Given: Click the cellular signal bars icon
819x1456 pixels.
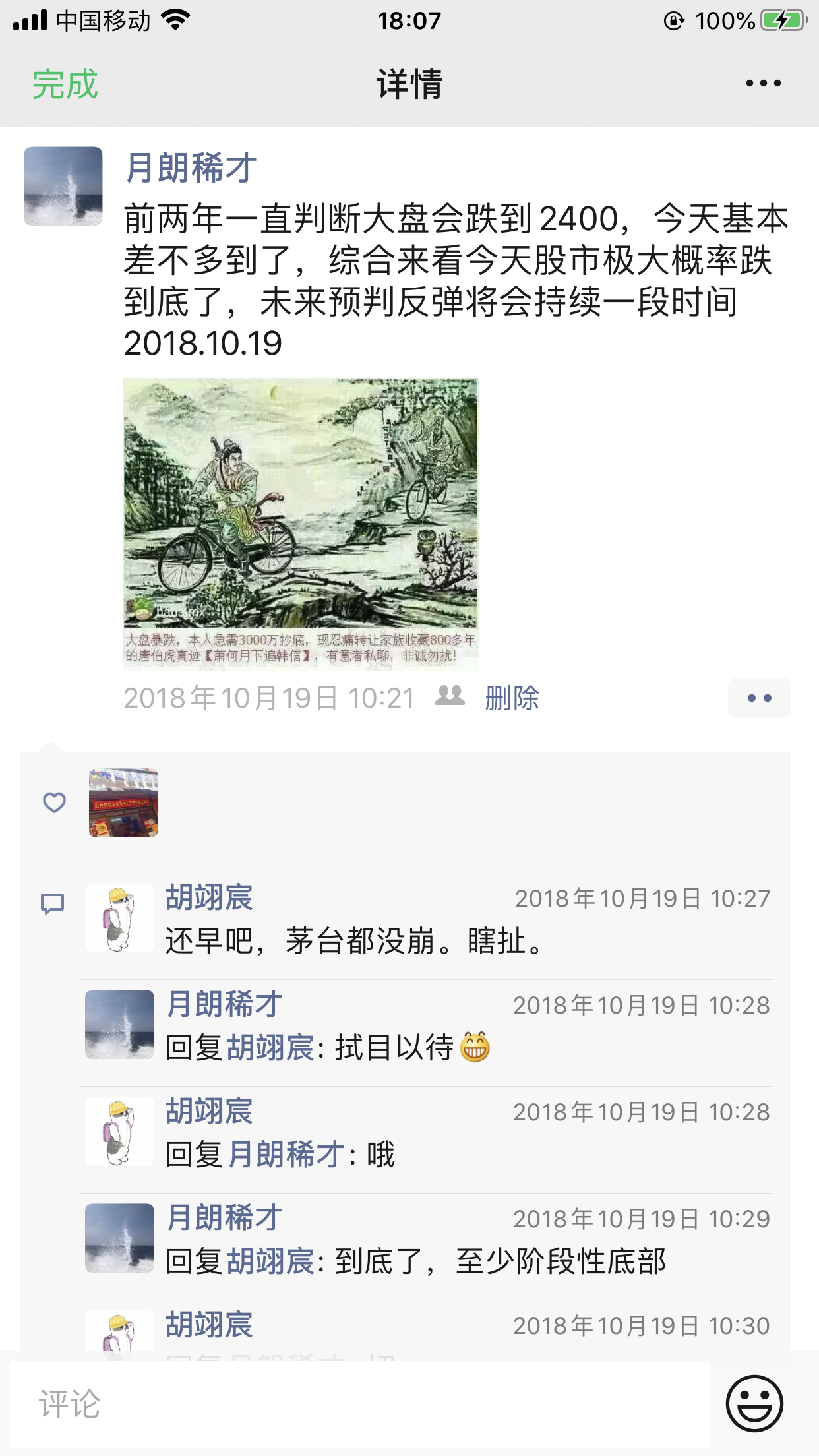Looking at the screenshot, I should click(x=29, y=20).
